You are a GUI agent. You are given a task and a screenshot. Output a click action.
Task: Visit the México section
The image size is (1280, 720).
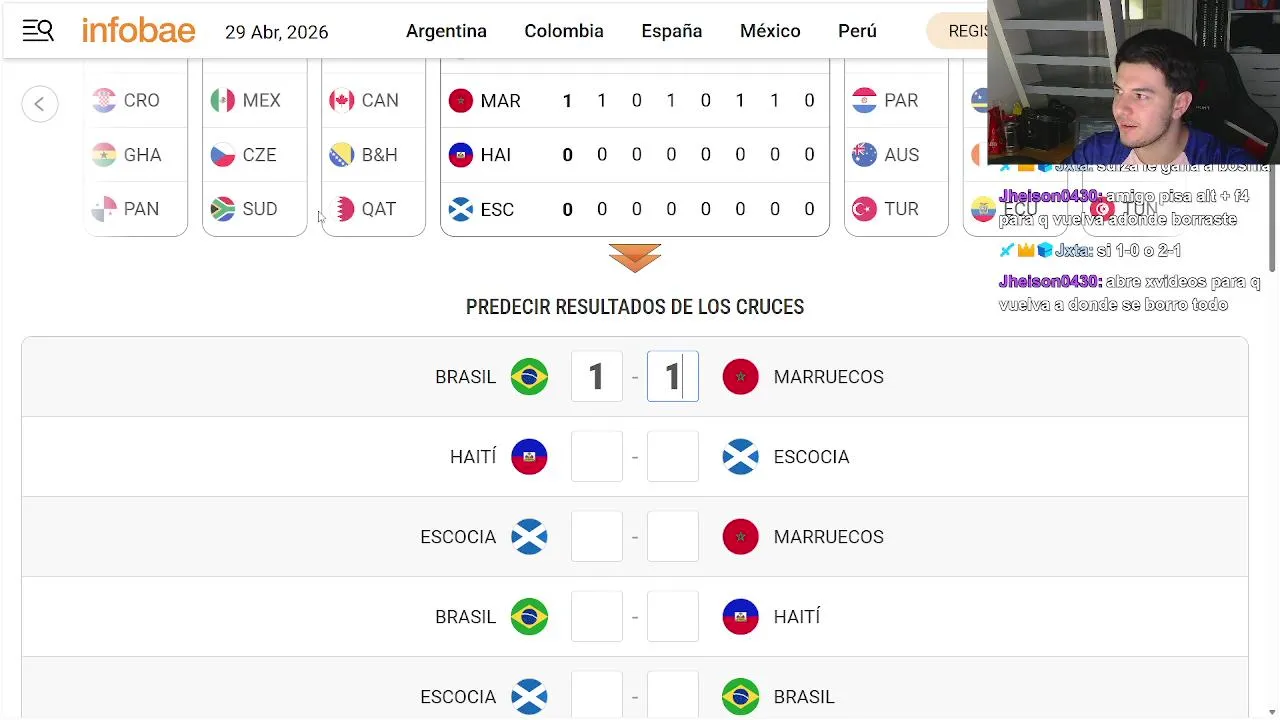tap(770, 31)
